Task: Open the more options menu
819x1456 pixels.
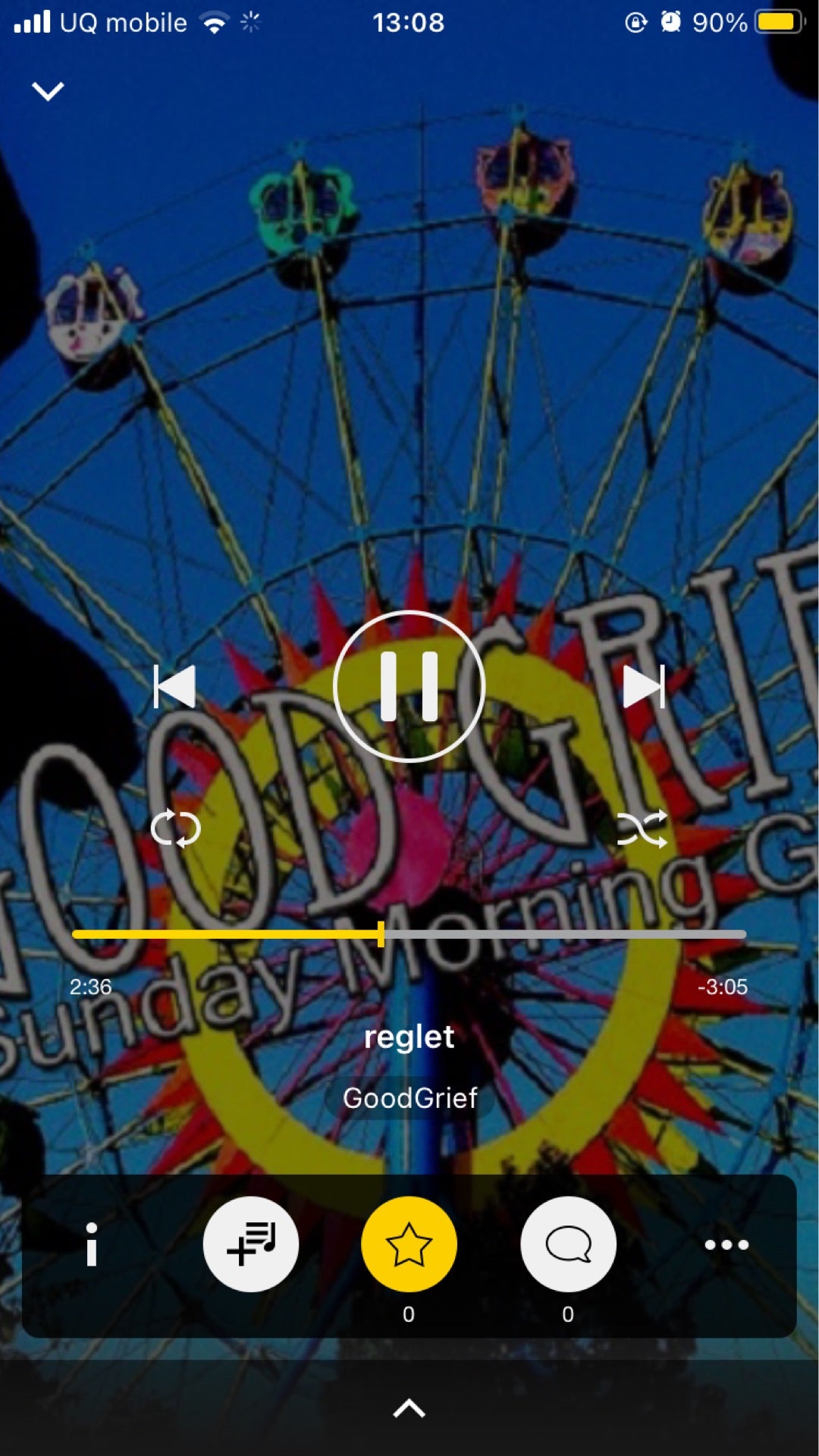Action: (x=726, y=1244)
